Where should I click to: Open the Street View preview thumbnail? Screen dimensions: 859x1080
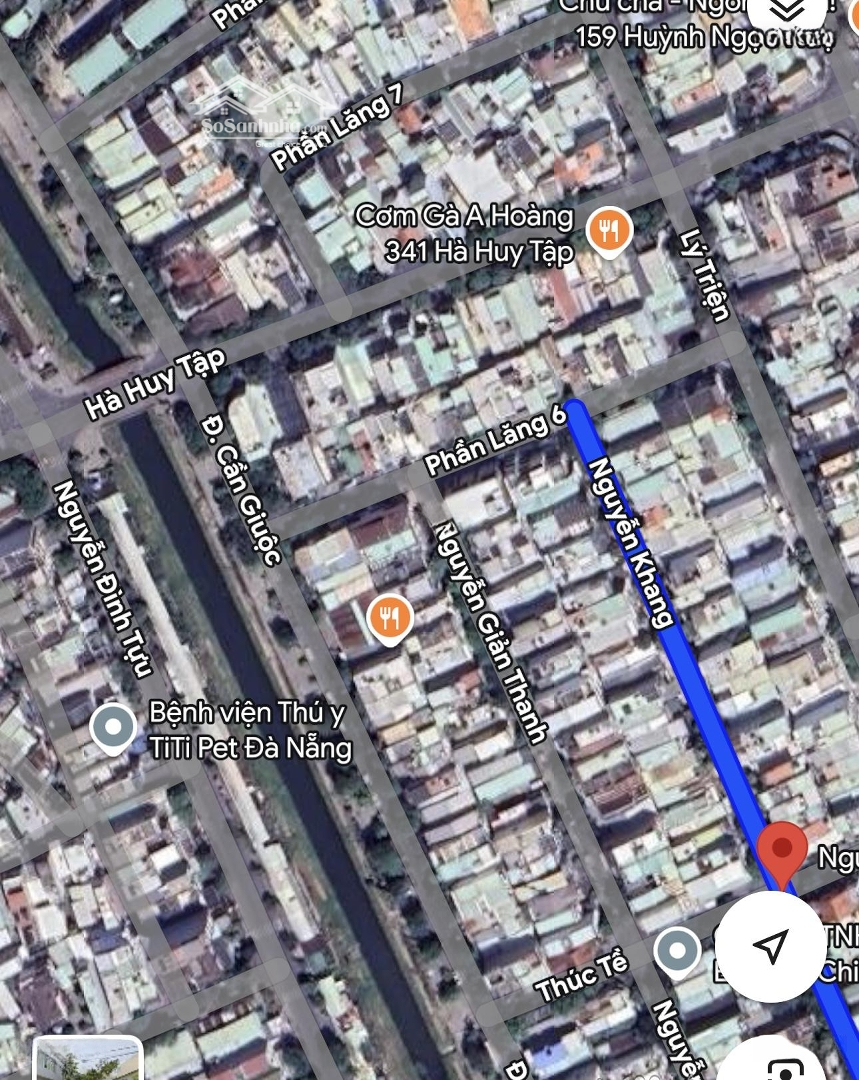88,1060
